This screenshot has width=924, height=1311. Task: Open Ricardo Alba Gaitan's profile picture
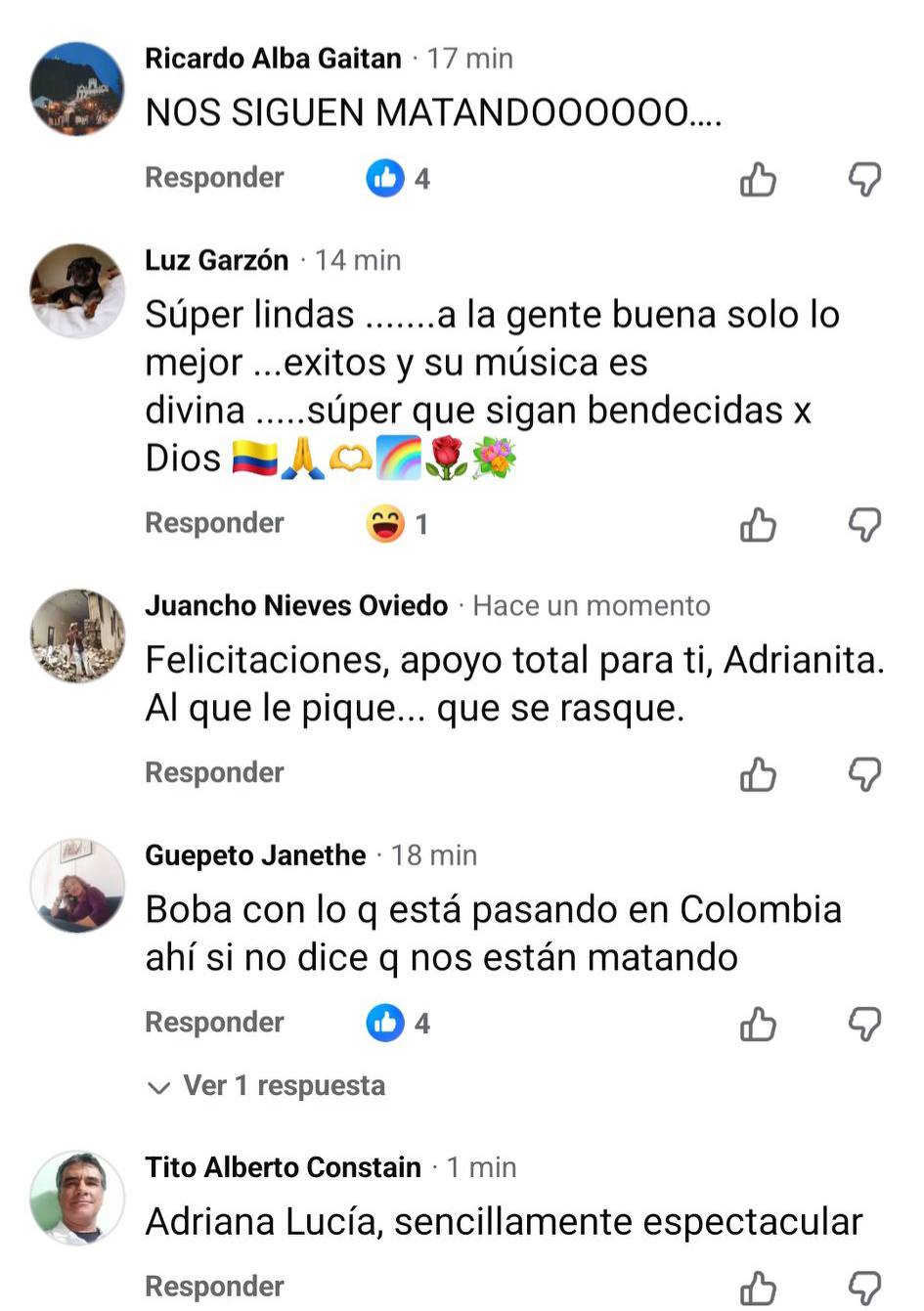(x=77, y=89)
